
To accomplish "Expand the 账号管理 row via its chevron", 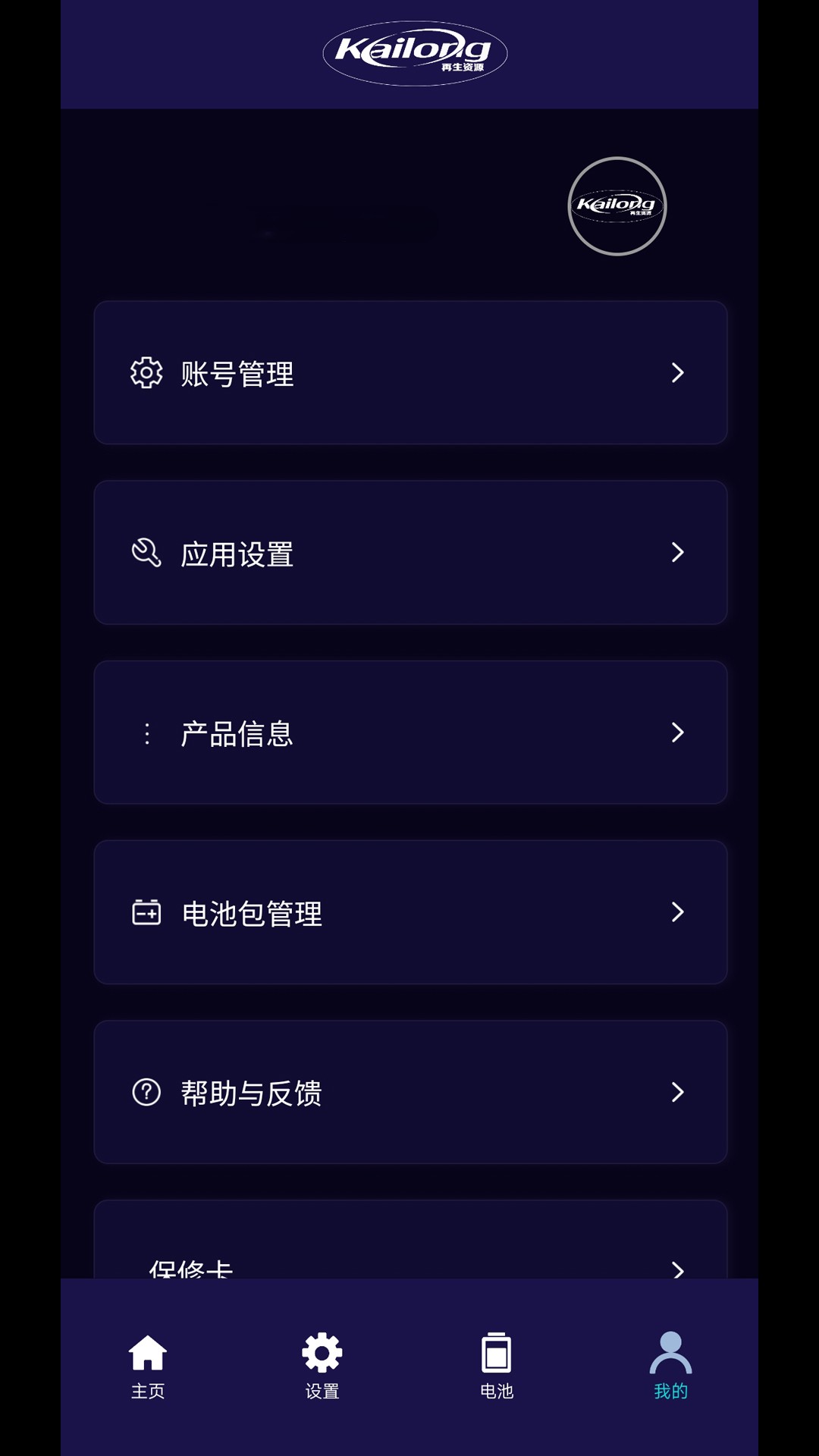I will pyautogui.click(x=679, y=372).
